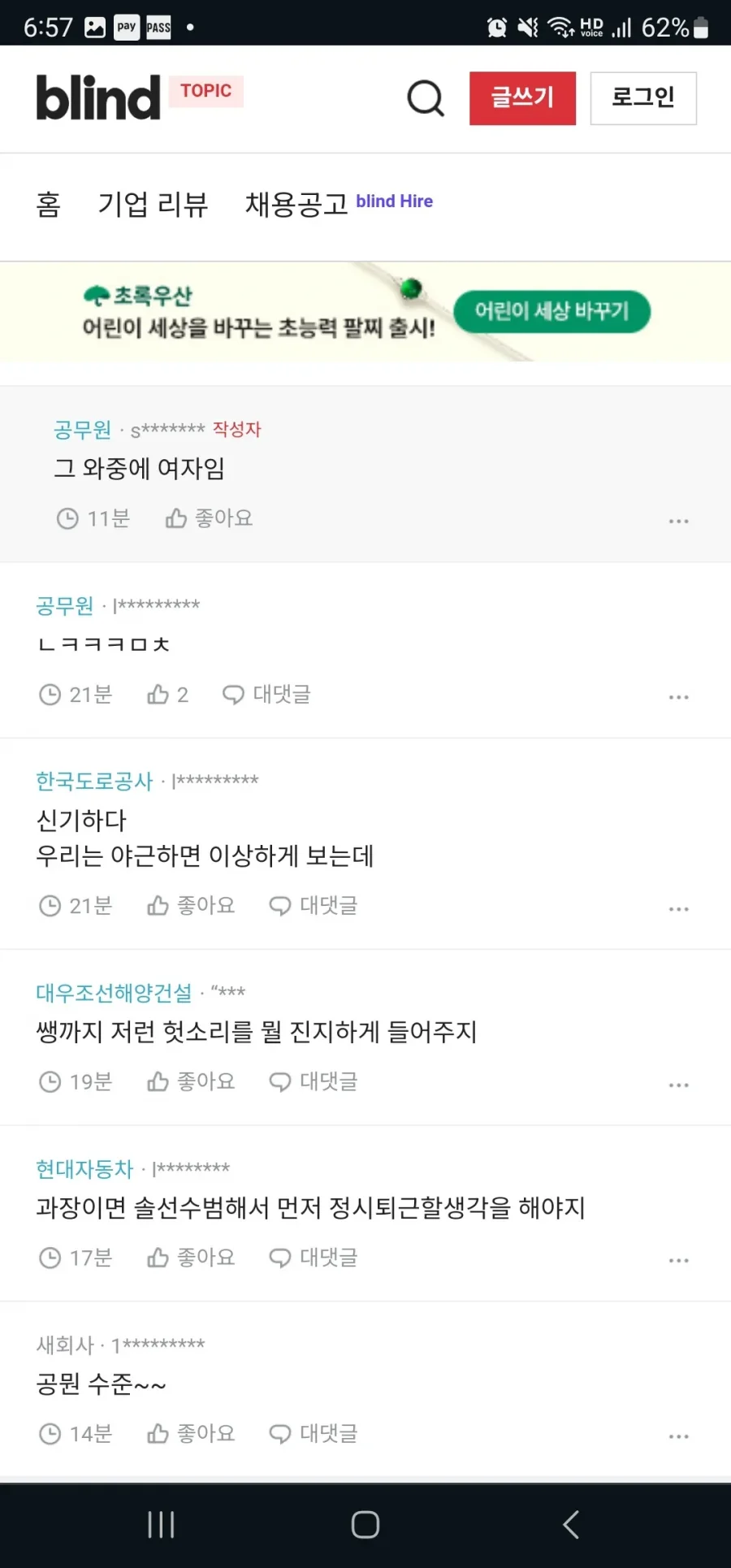Viewport: 731px width, 1568px height.
Task: Open more options menu on the 새회사 comment
Action: click(679, 1435)
